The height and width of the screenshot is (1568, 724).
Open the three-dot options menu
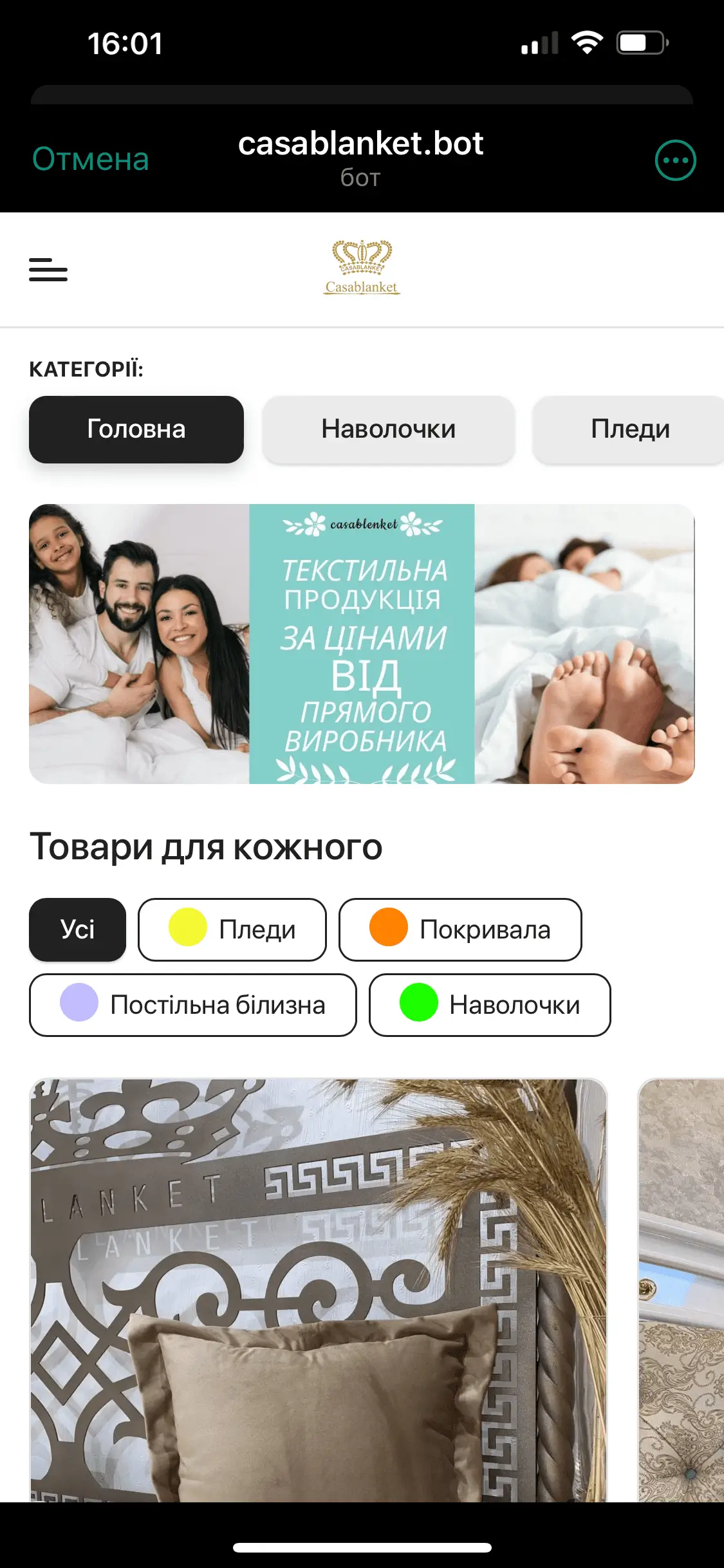pyautogui.click(x=675, y=160)
